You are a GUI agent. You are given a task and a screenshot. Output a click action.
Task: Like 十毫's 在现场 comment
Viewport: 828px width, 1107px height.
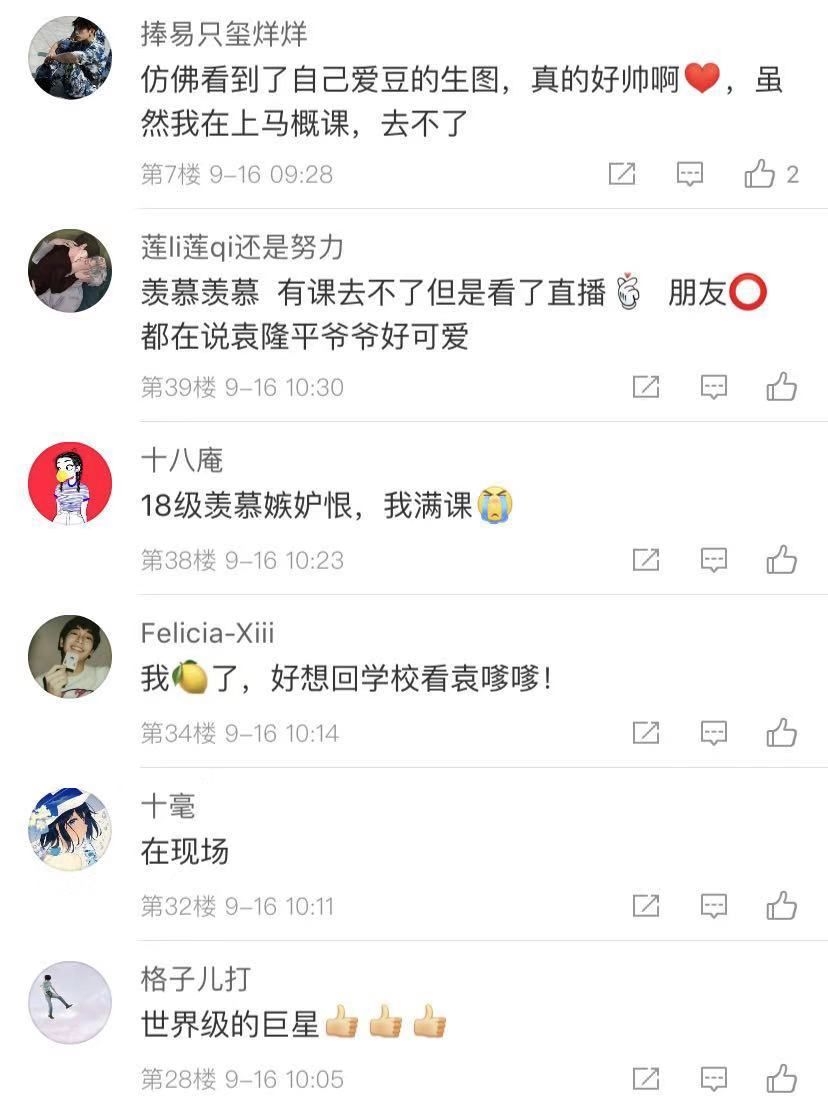781,906
